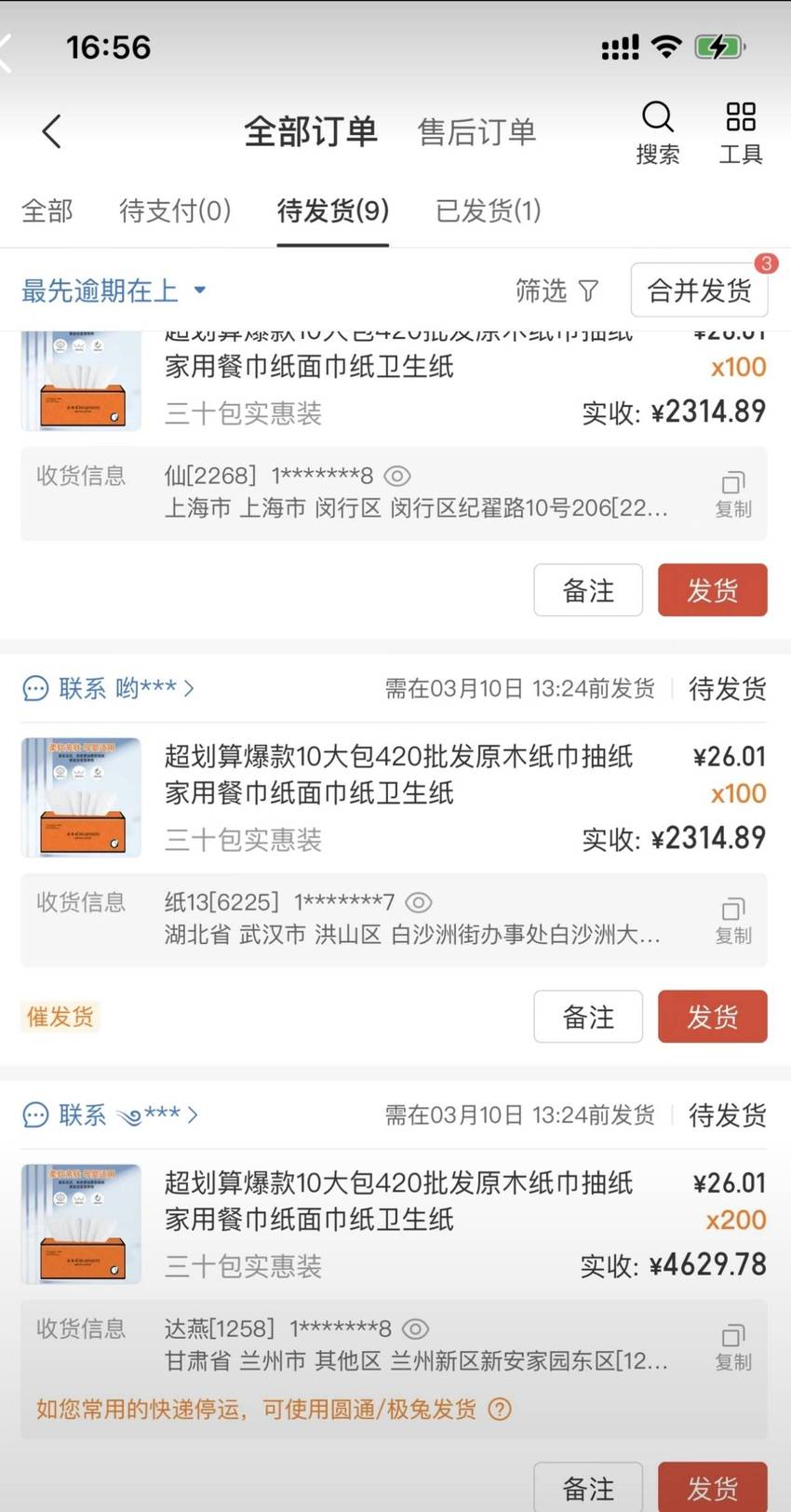Reveal recipient info for 纸13[6225]
Screen dimensions: 791x1512
419,902
